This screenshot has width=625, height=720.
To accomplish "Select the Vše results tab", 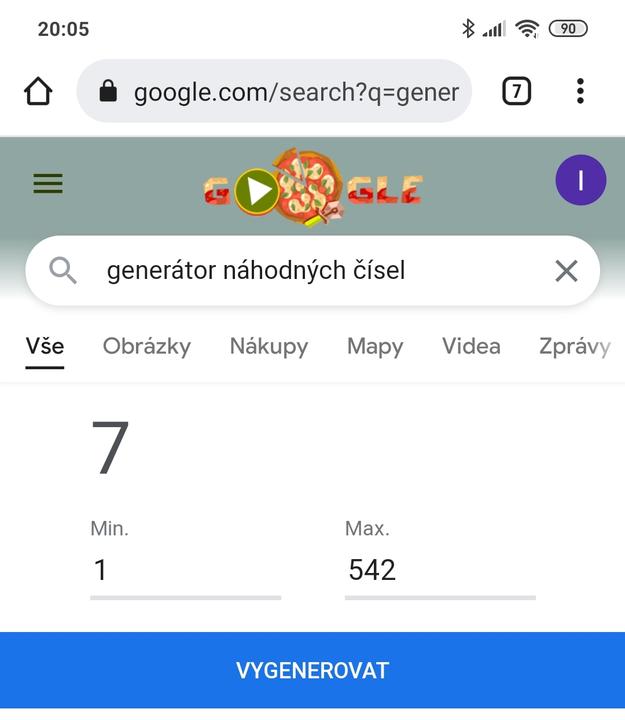I will point(45,346).
